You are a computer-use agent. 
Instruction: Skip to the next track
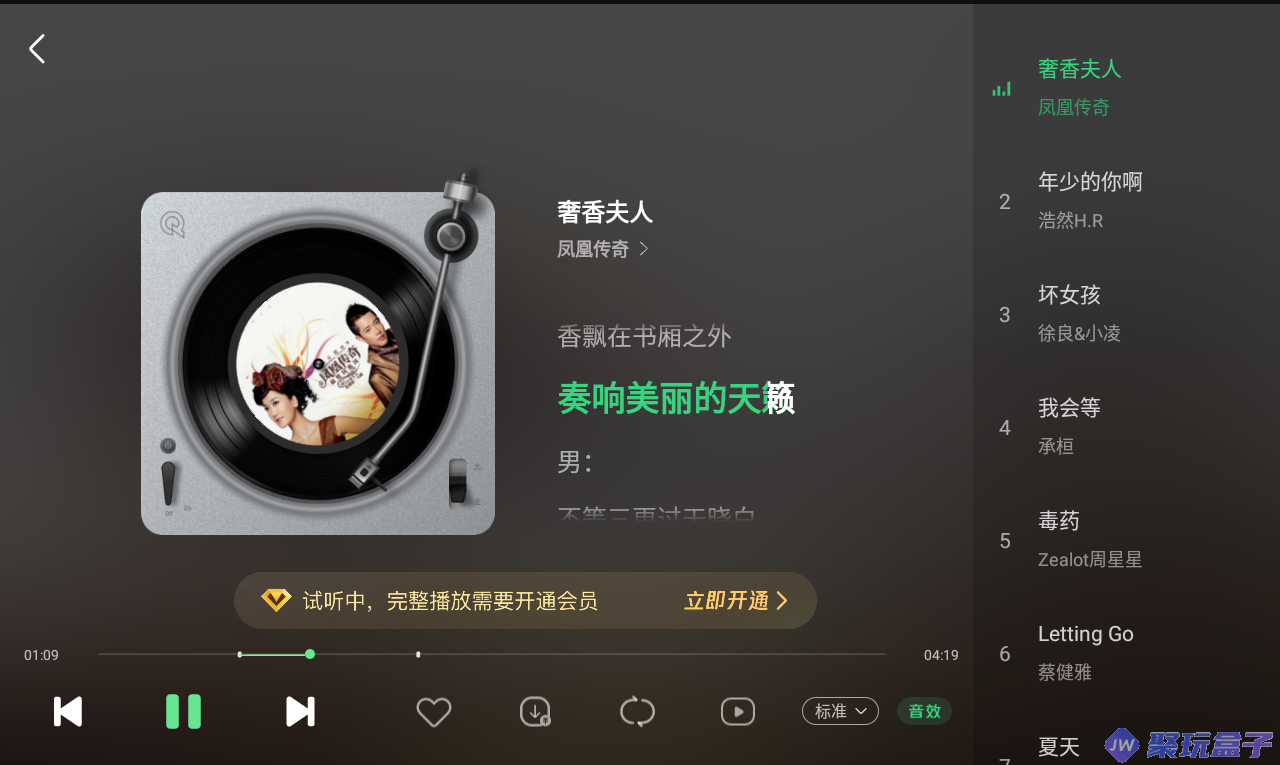pyautogui.click(x=300, y=712)
